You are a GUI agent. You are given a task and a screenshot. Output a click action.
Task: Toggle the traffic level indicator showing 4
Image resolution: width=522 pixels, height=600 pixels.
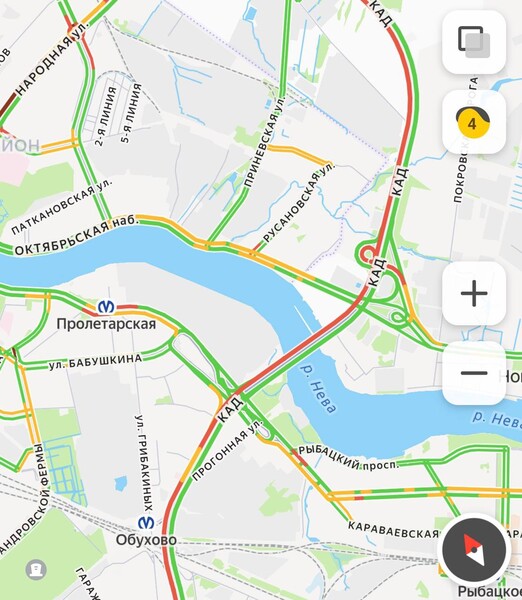pyautogui.click(x=474, y=122)
